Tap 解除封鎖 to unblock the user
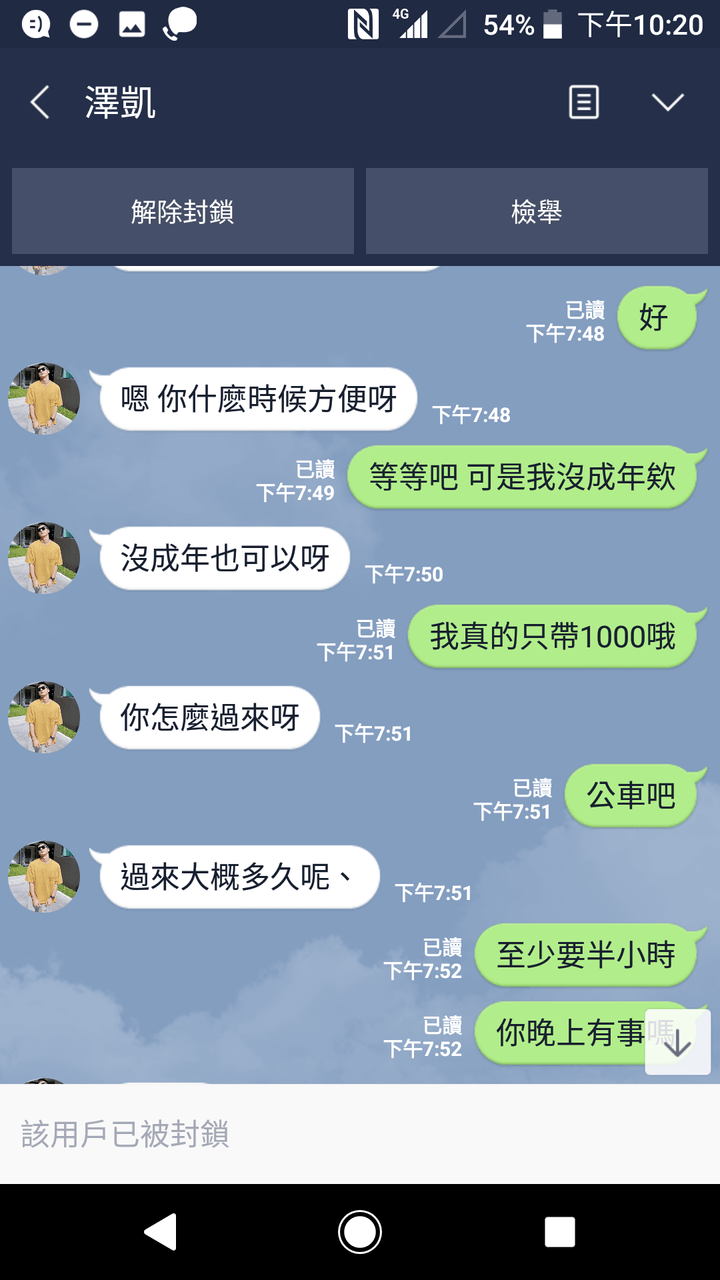 point(183,211)
